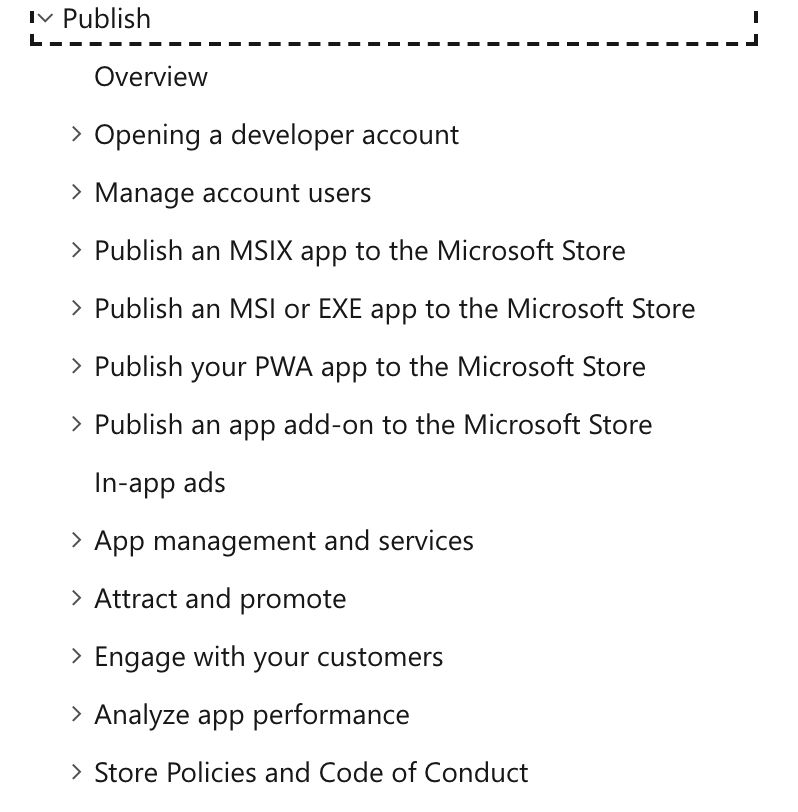The image size is (798, 812).
Task: Open Analyze app performance documentation
Action: point(251,714)
